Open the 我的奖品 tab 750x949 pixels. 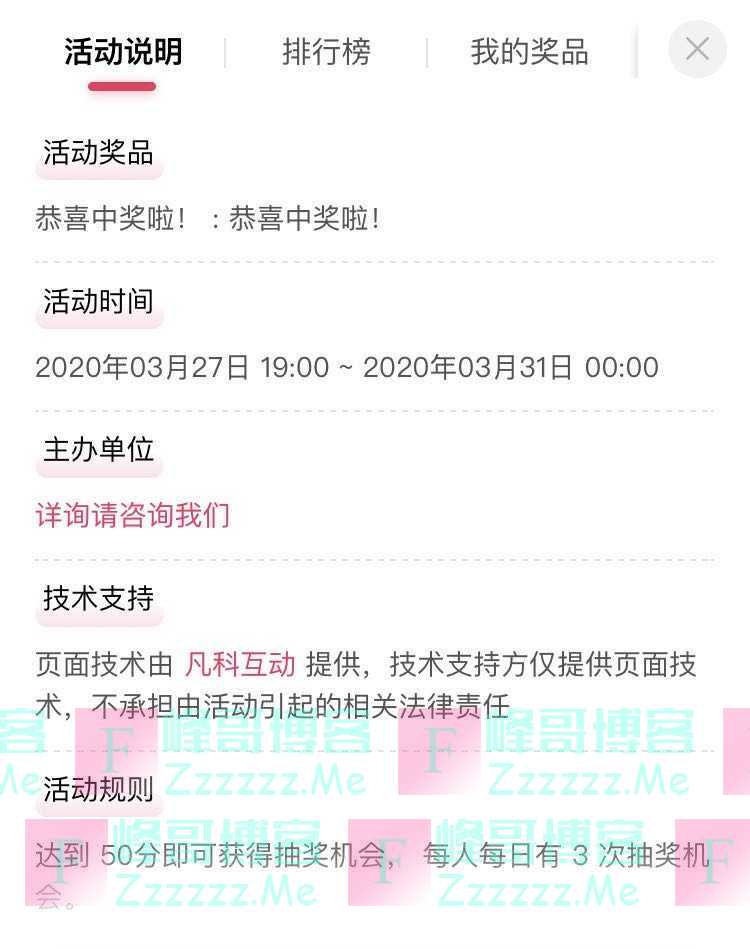pyautogui.click(x=529, y=52)
